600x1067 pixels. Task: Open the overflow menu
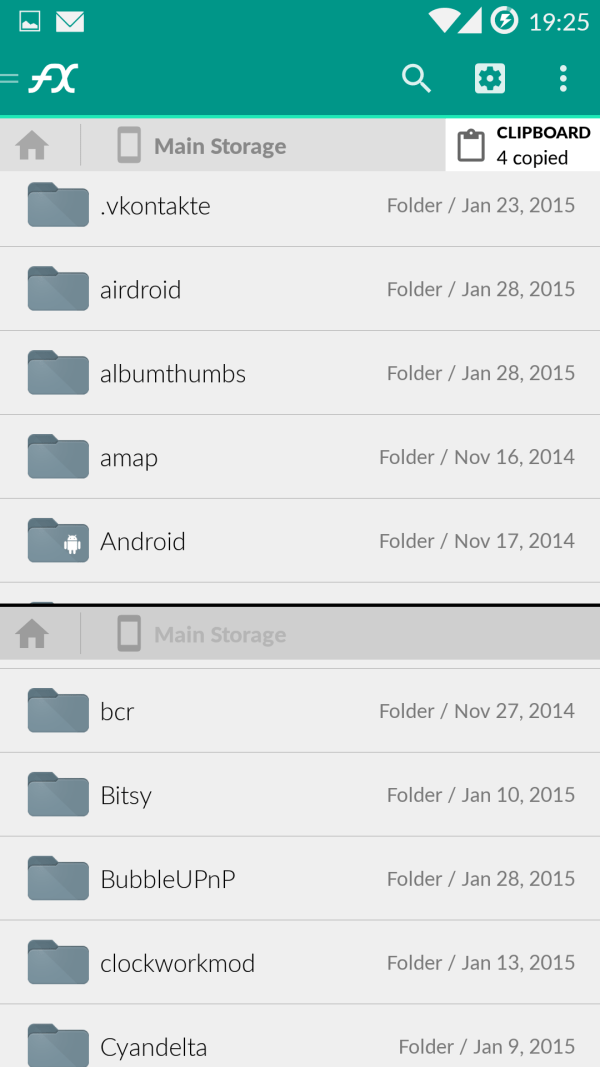[x=563, y=78]
